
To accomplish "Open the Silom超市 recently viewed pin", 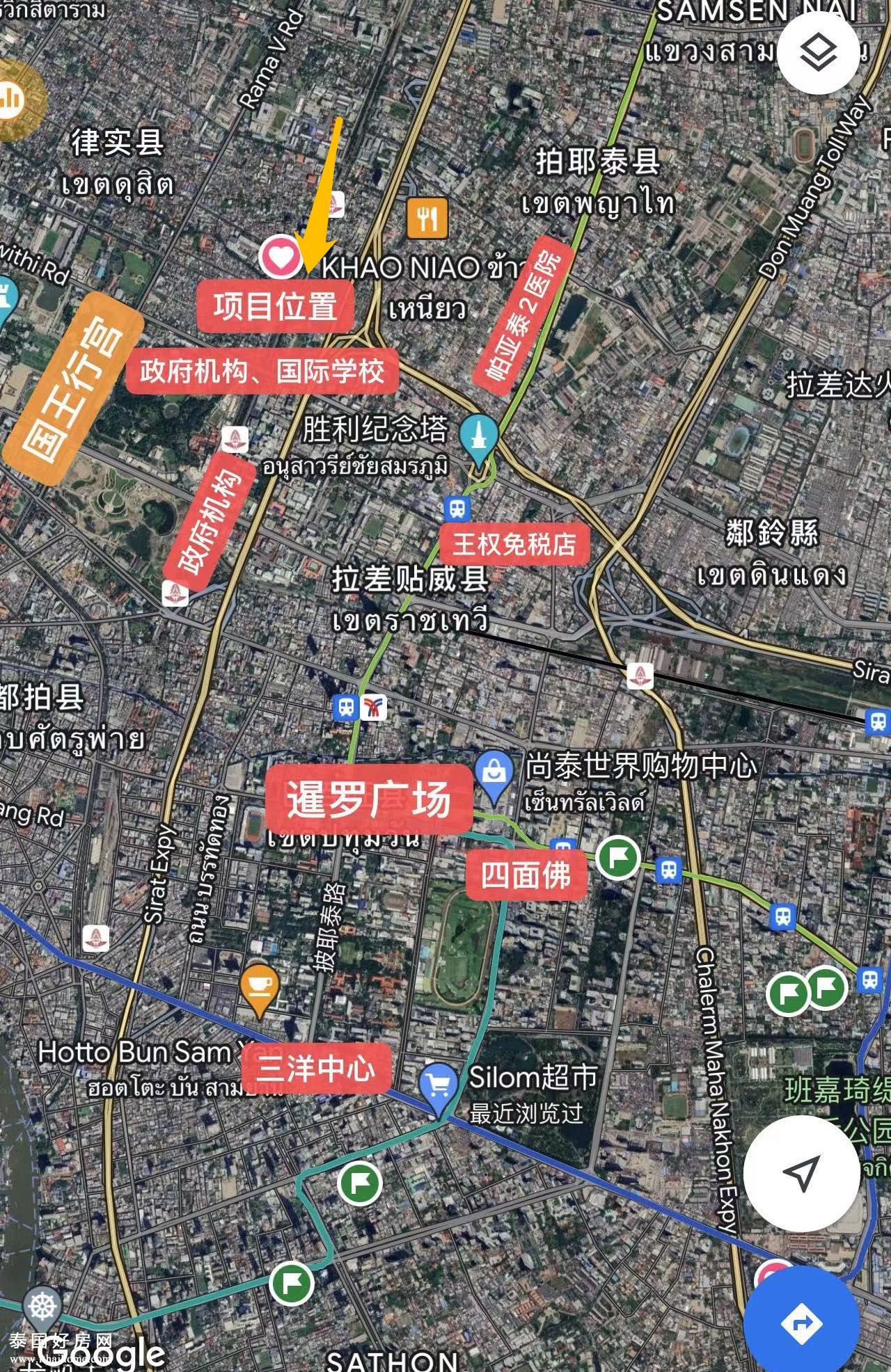I will pyautogui.click(x=439, y=1087).
